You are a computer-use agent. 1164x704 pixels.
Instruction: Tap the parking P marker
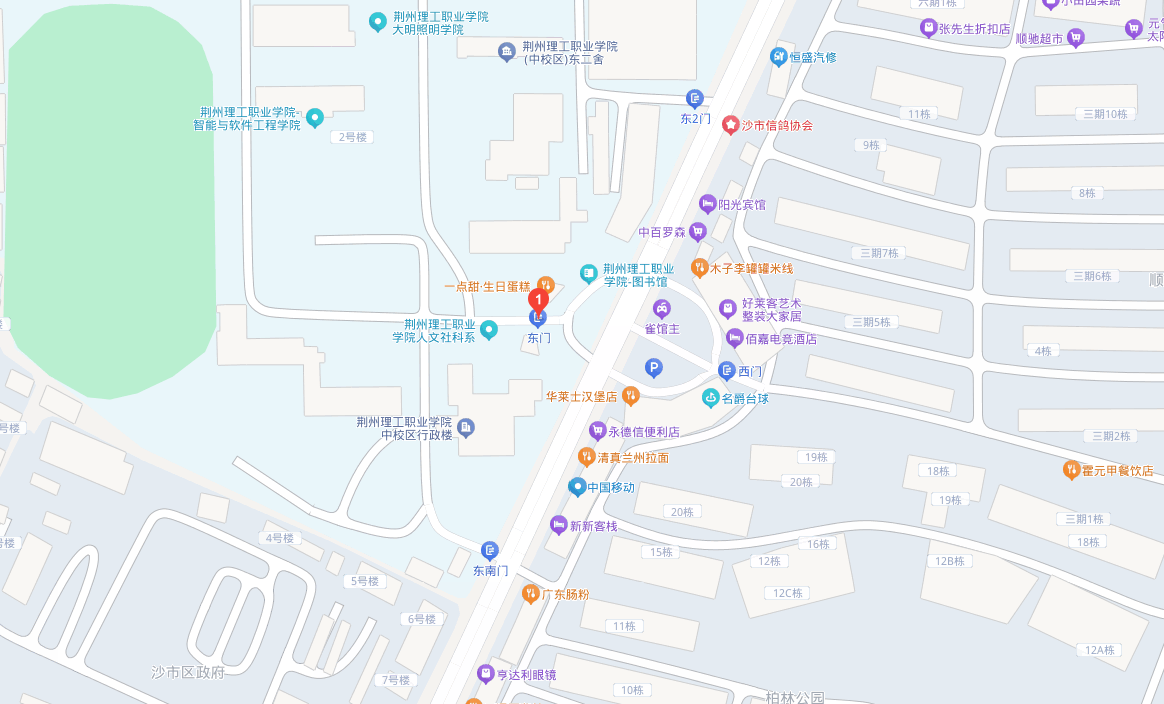(654, 368)
